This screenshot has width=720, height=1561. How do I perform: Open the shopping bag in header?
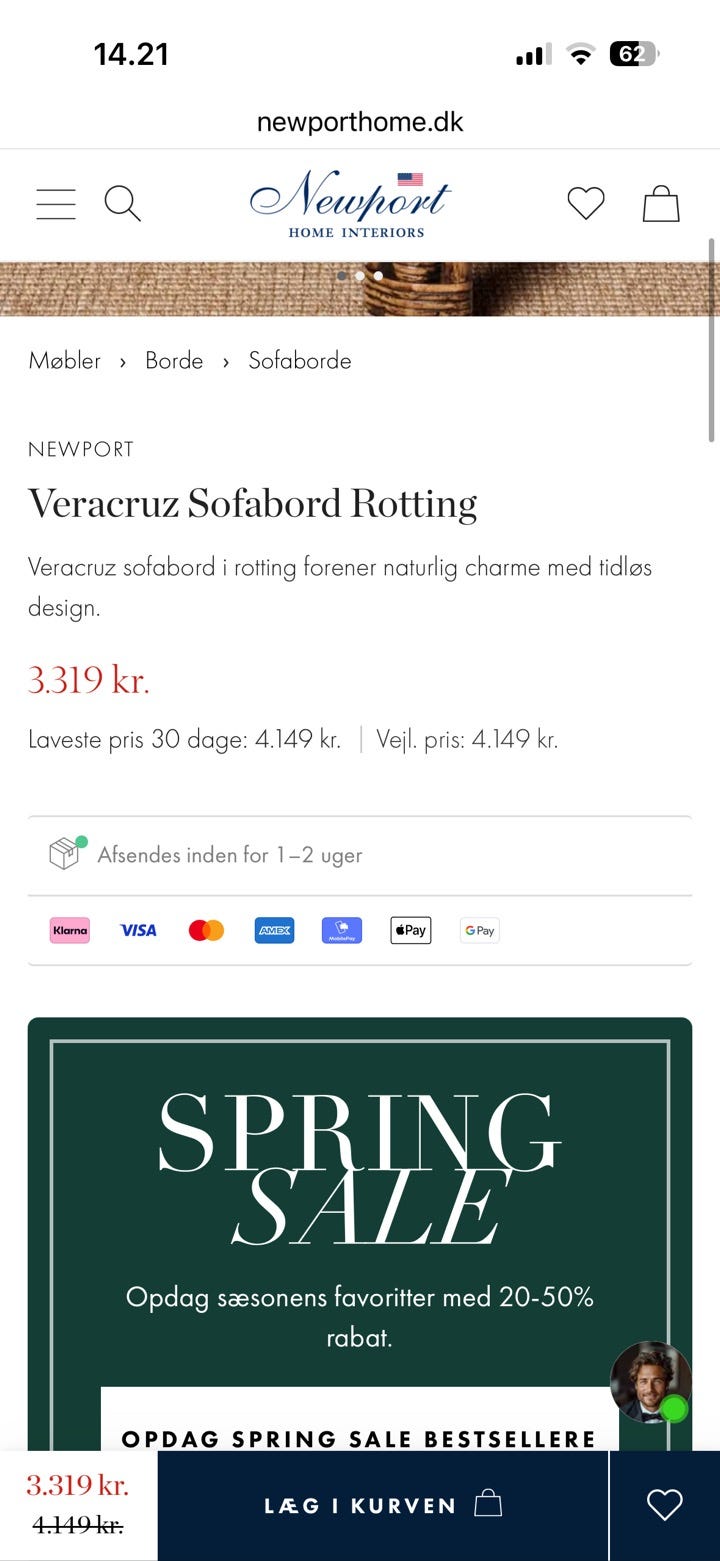click(x=661, y=204)
